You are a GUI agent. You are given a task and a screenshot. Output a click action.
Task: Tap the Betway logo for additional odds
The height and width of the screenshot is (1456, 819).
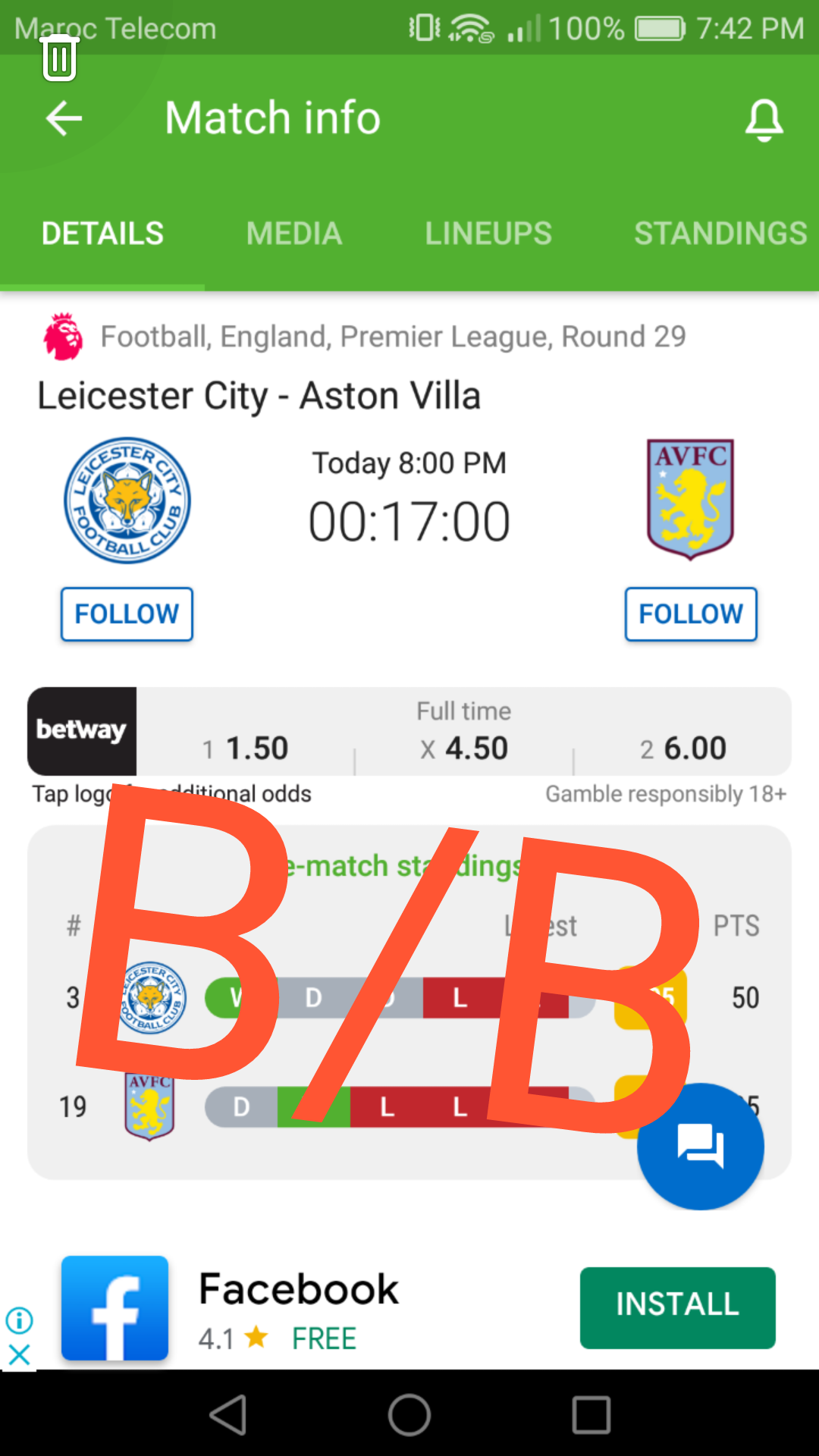[82, 730]
